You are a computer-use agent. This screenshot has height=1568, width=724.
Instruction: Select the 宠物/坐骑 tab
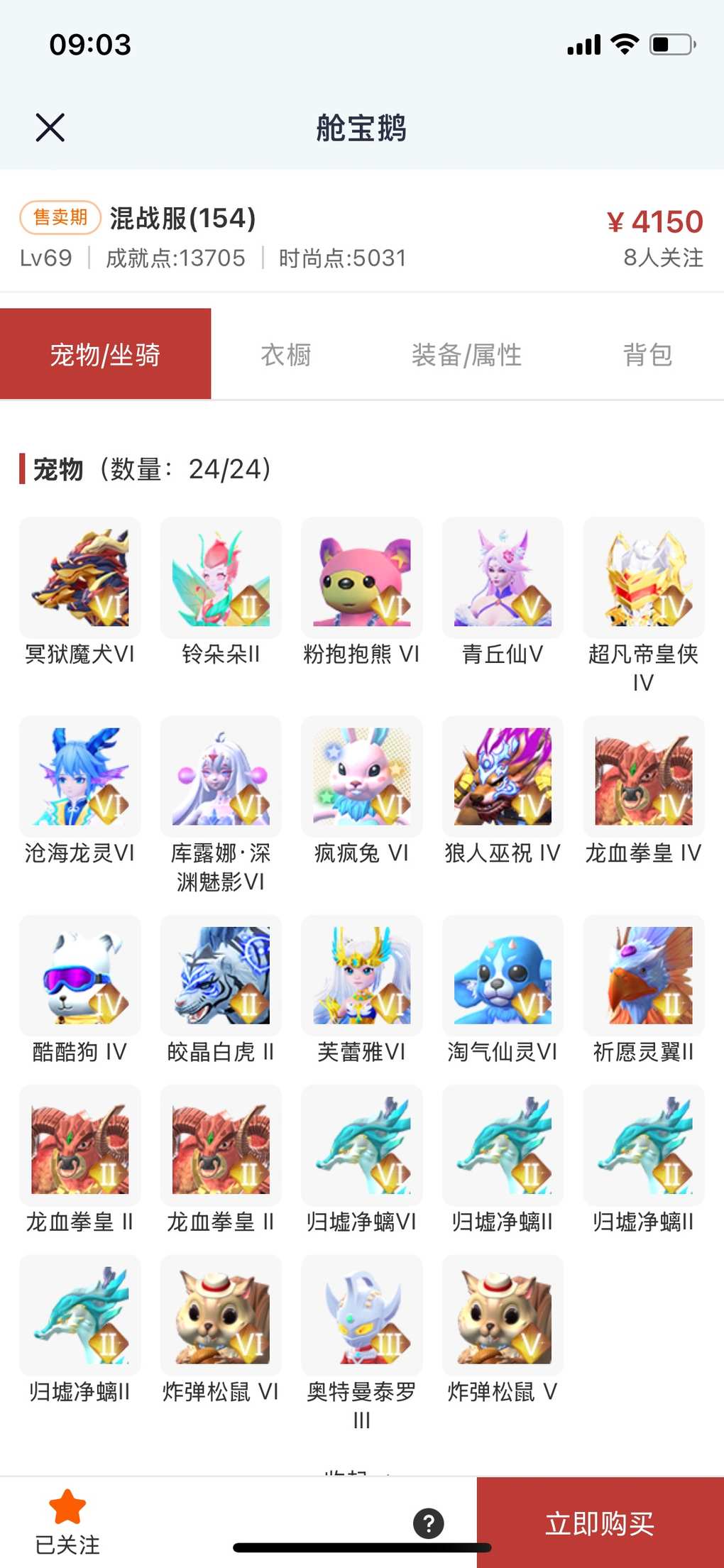(105, 354)
